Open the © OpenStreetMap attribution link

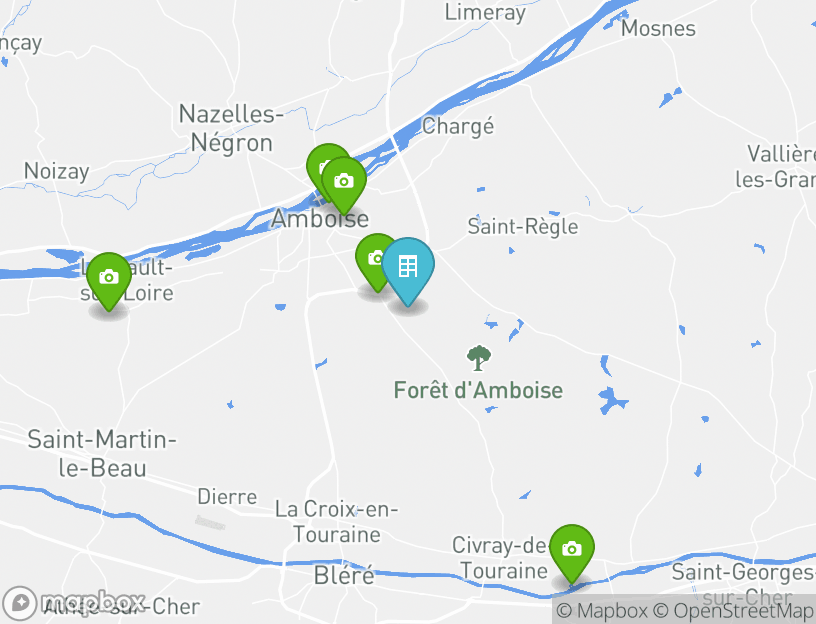[732, 611]
